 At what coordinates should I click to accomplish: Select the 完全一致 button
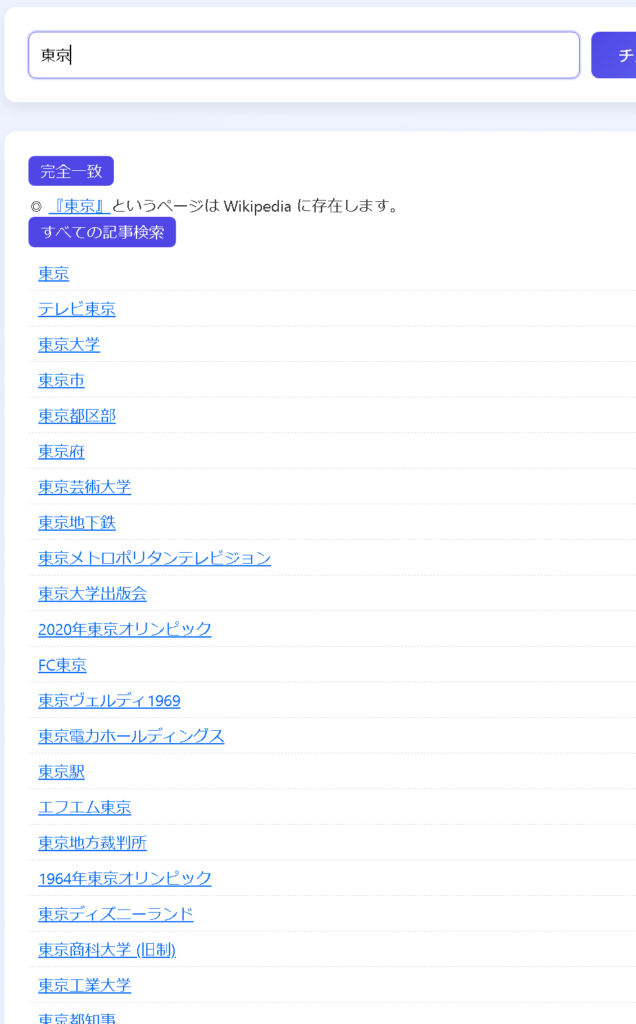pos(71,171)
